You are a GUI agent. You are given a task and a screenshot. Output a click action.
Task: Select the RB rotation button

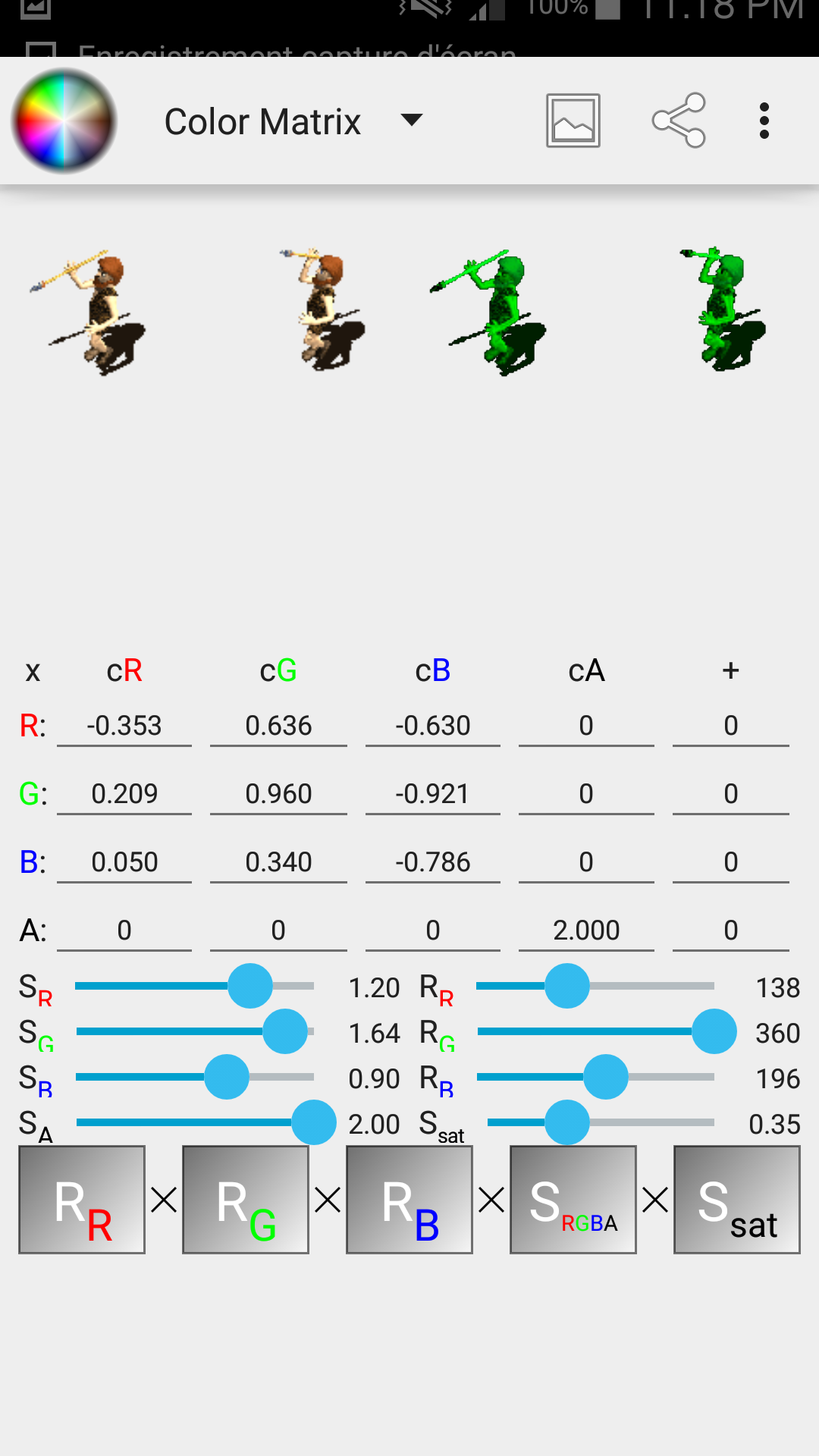tap(409, 1200)
